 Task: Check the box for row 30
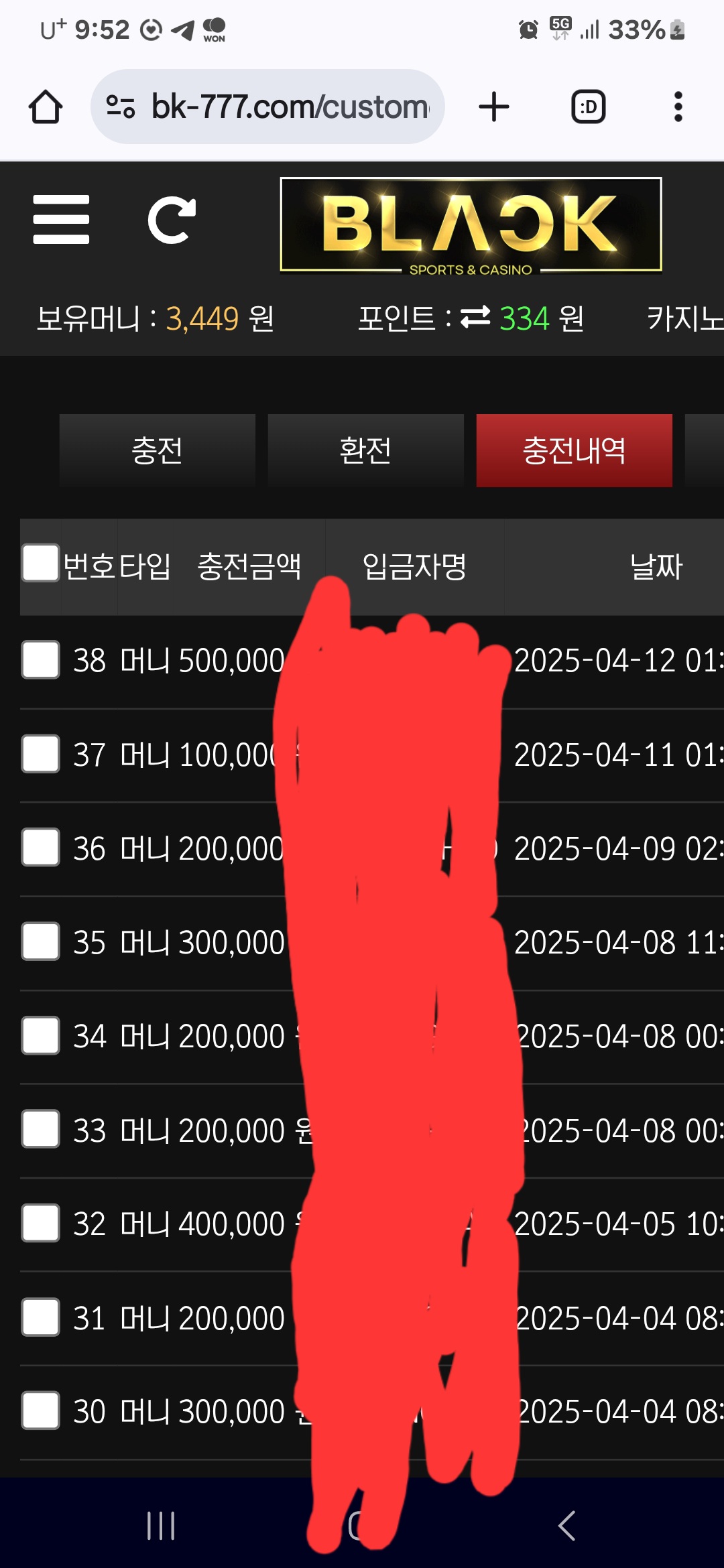40,1411
